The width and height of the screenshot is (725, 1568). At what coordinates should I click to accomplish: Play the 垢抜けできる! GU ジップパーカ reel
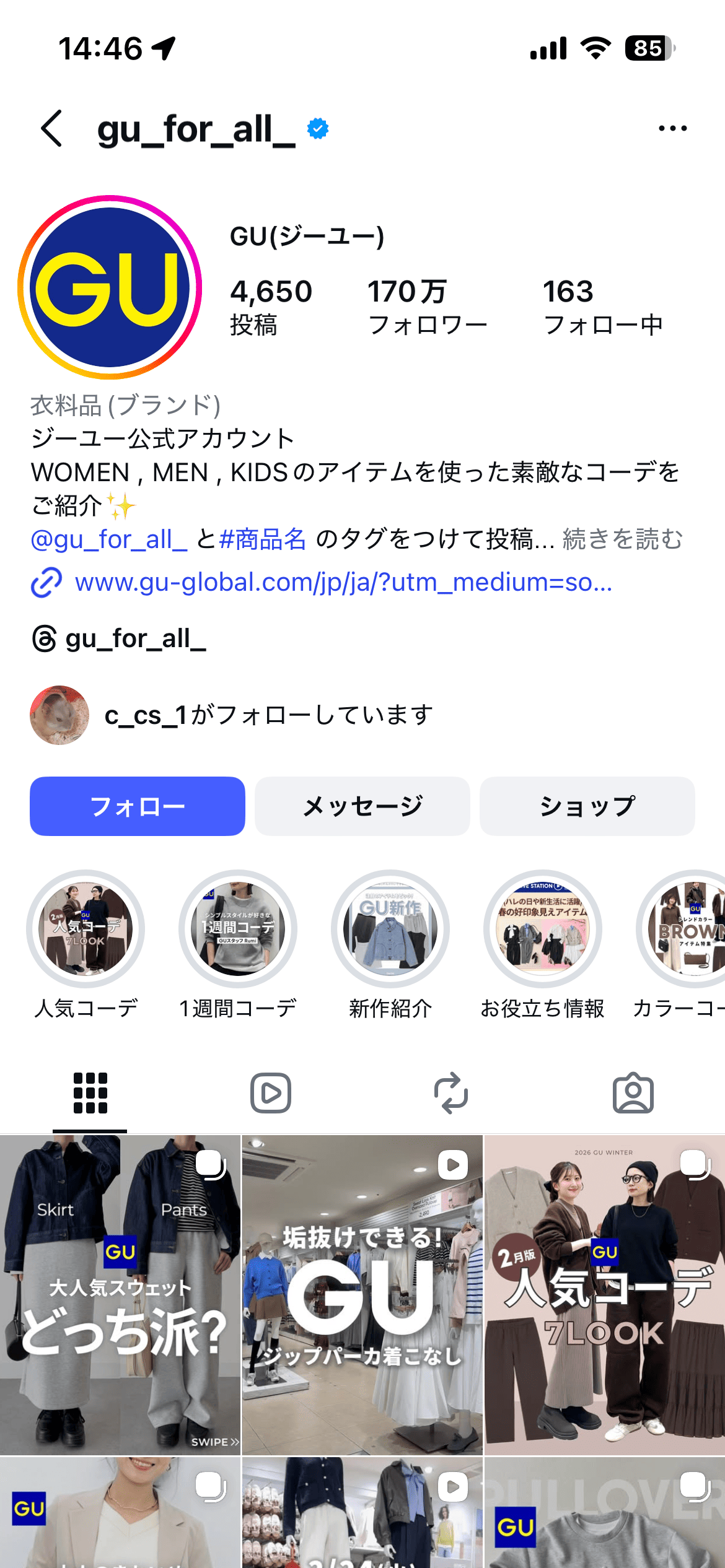tap(362, 1294)
